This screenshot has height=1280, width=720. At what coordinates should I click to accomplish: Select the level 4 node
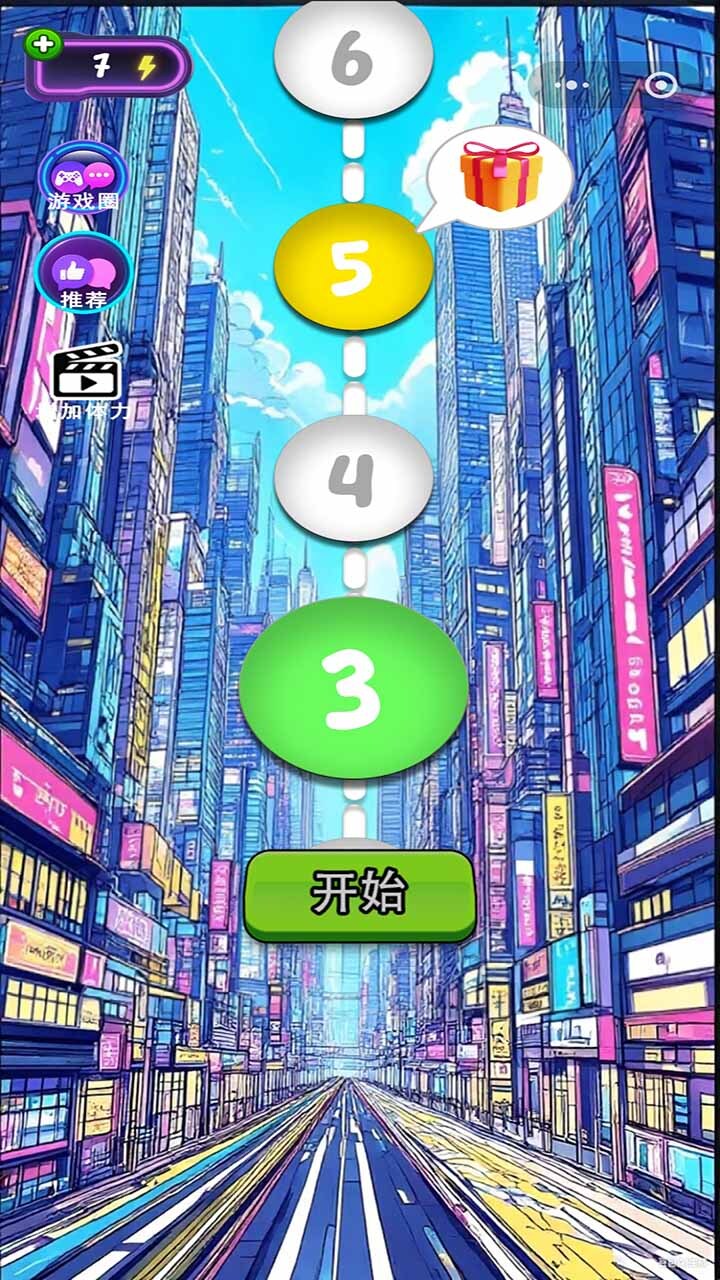coord(353,480)
